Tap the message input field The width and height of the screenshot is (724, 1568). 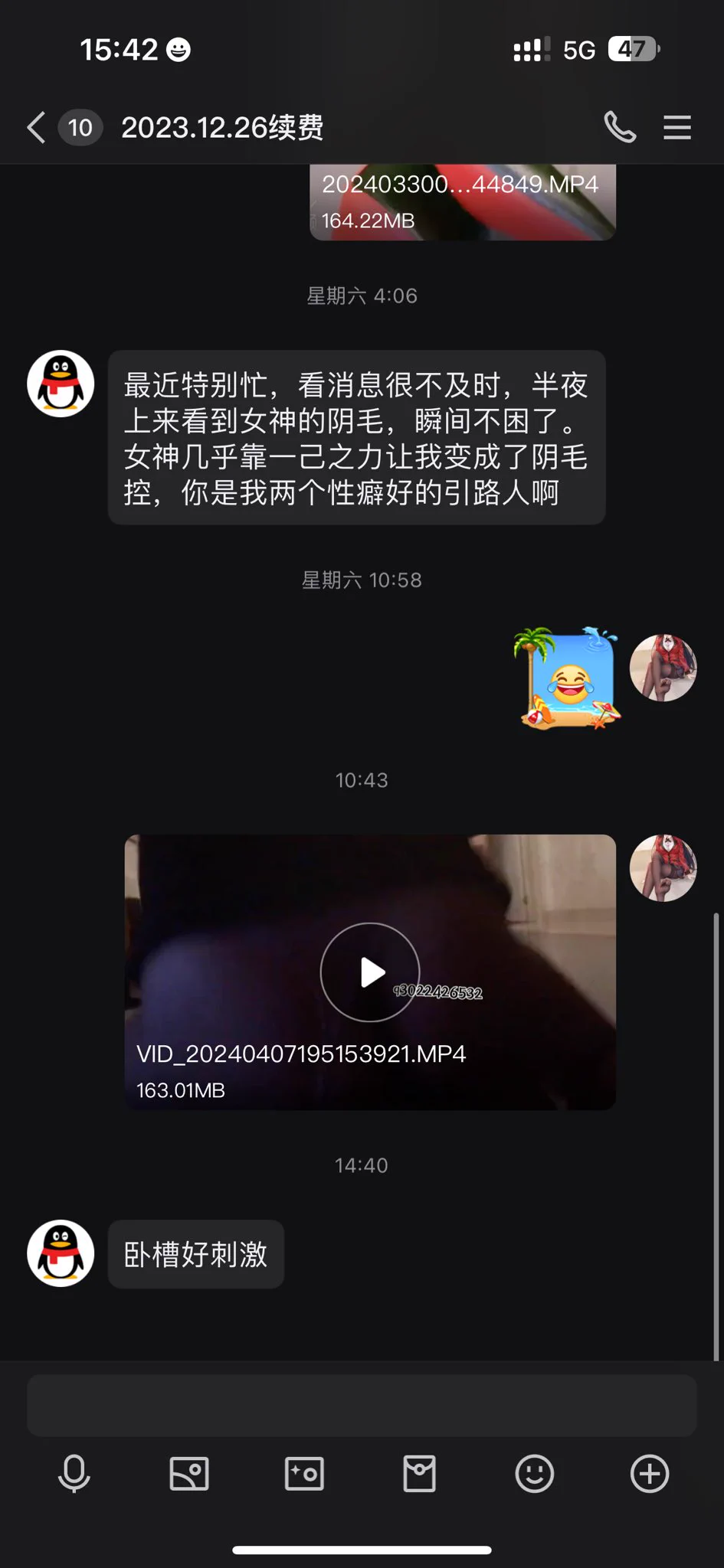[x=362, y=1405]
